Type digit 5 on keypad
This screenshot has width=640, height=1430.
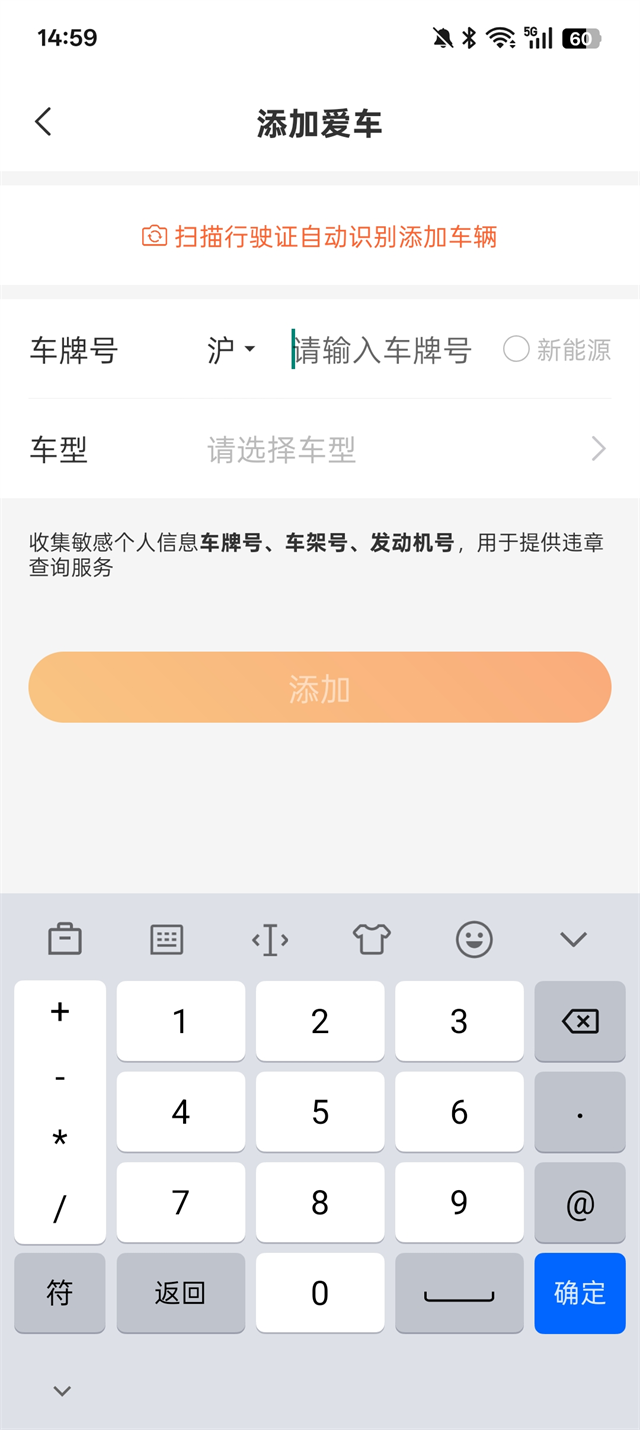click(x=320, y=1112)
